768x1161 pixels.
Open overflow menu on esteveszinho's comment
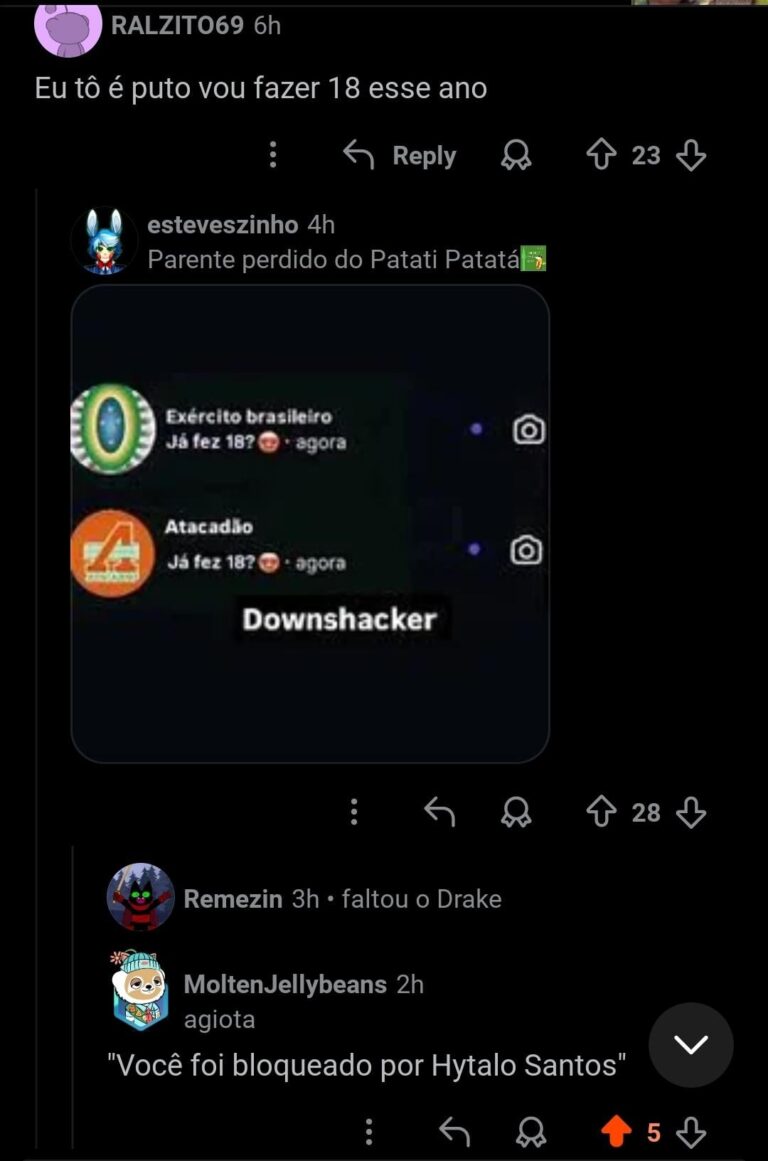(353, 812)
